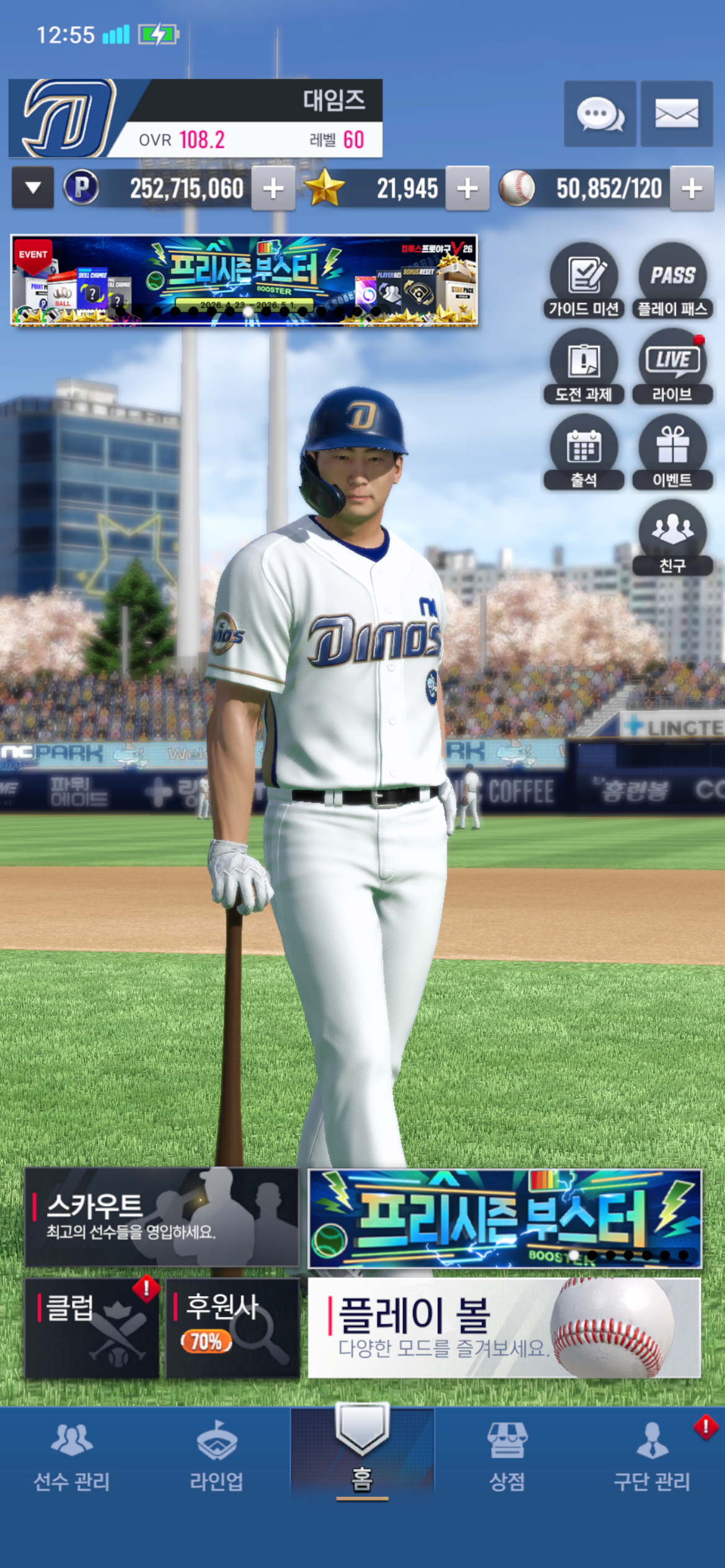725x1568 pixels.
Task: Open the 플레이 패스 play pass
Action: click(x=672, y=281)
